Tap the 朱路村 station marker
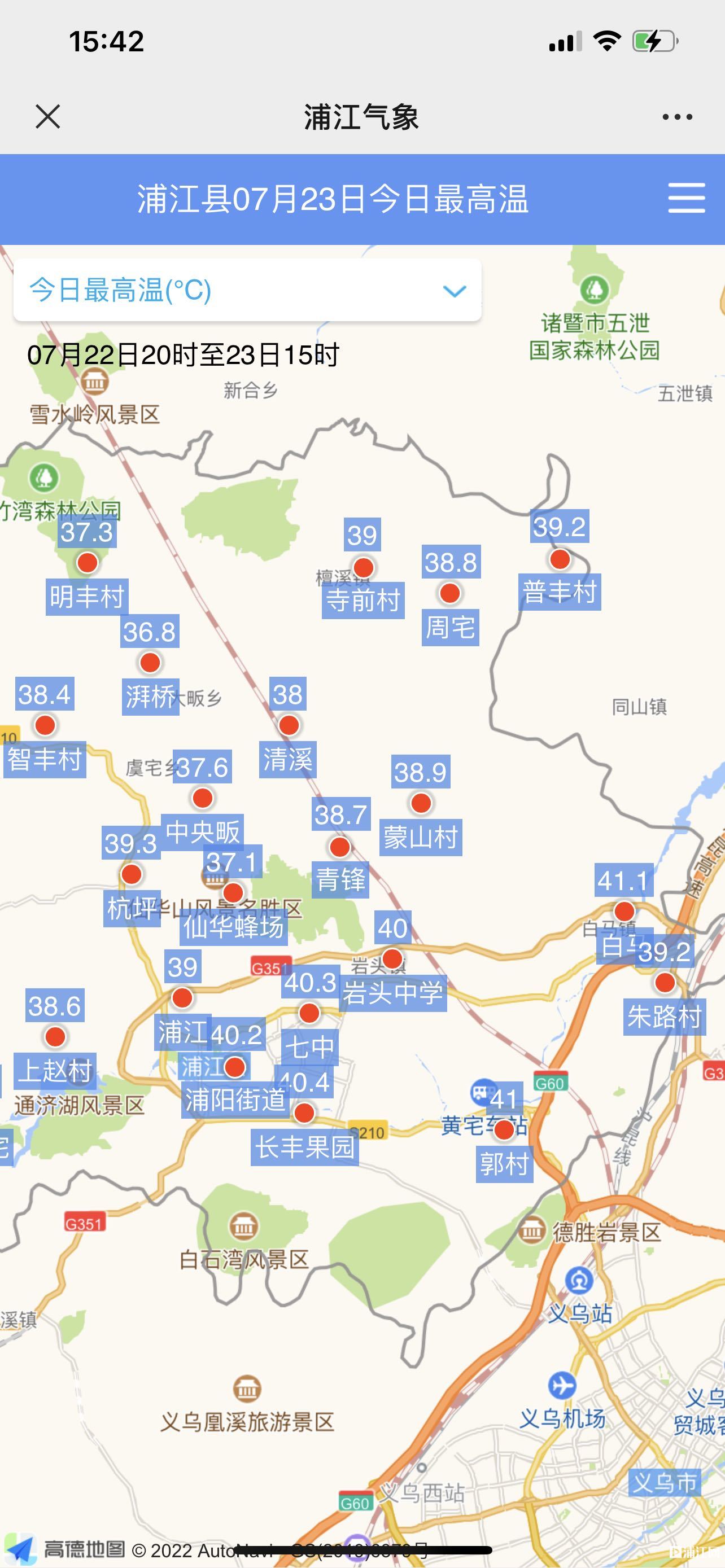725x1568 pixels. 665,982
